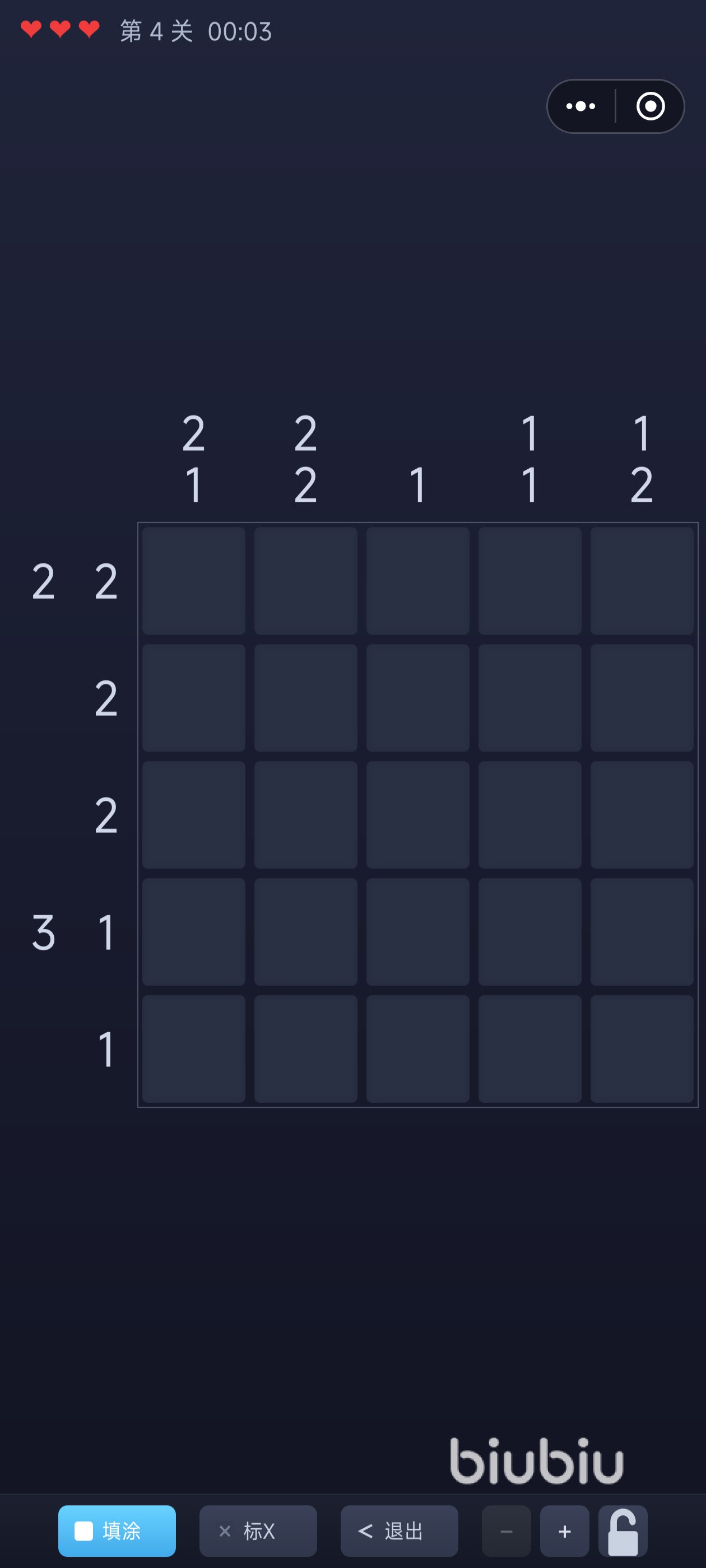
Task: Fill the first cell in row 3 1
Action: 194,931
